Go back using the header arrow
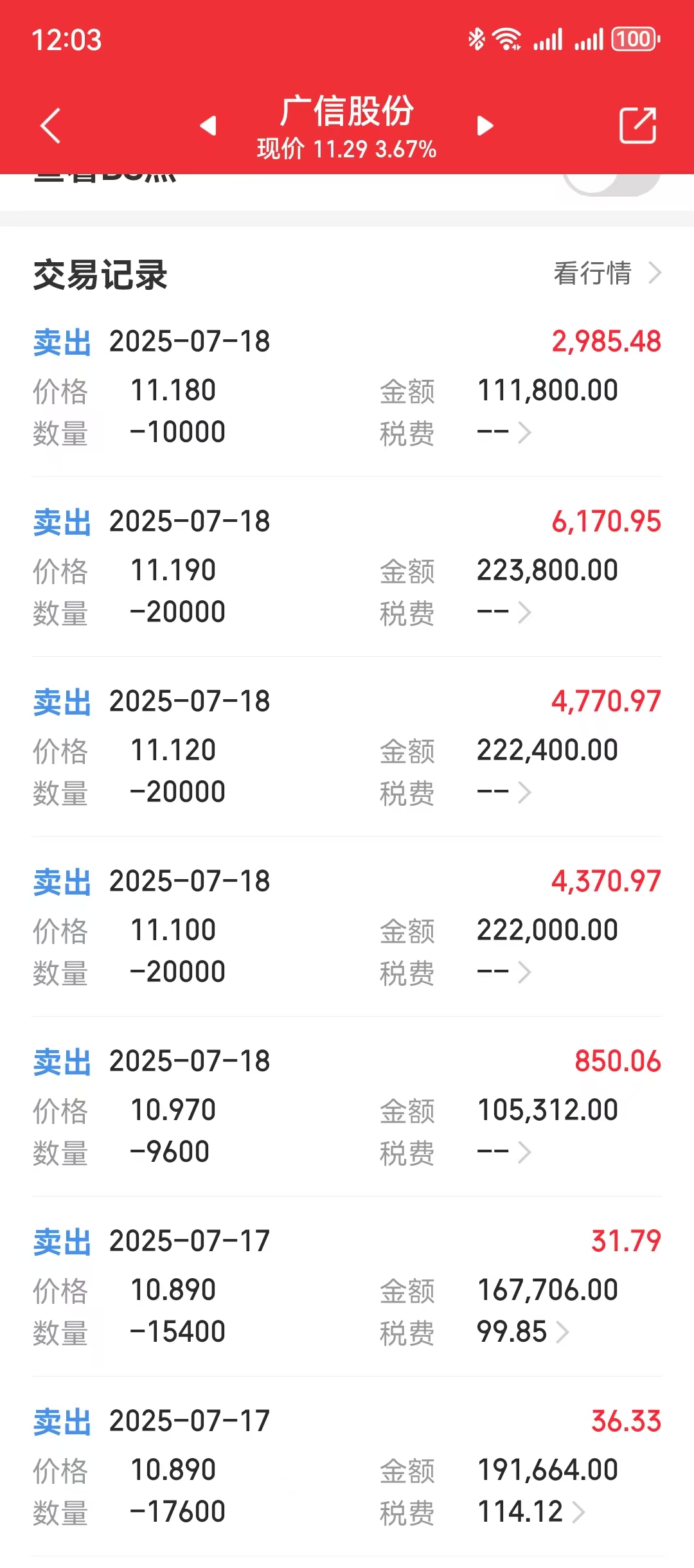Image resolution: width=694 pixels, height=1568 pixels. (50, 125)
